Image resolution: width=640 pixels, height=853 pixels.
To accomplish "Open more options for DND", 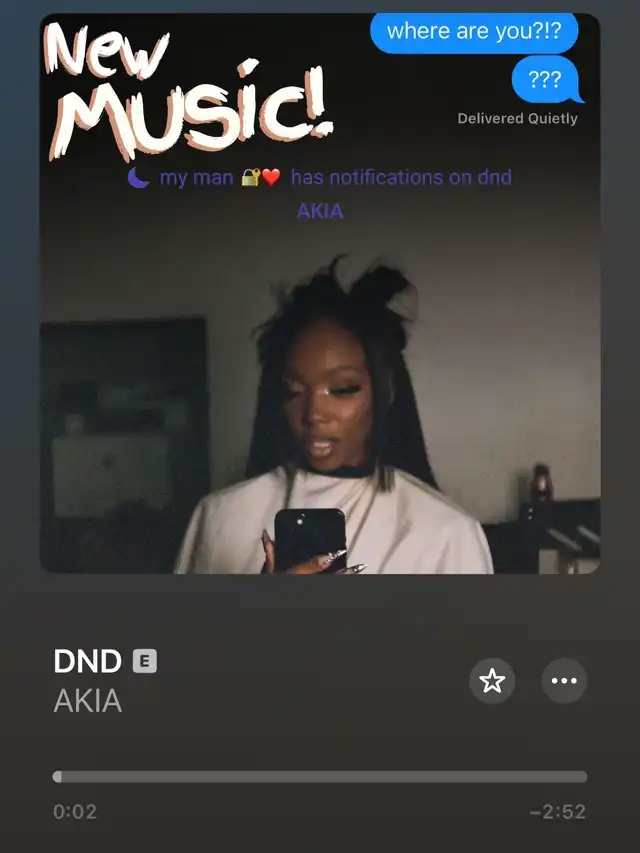I will [x=564, y=681].
